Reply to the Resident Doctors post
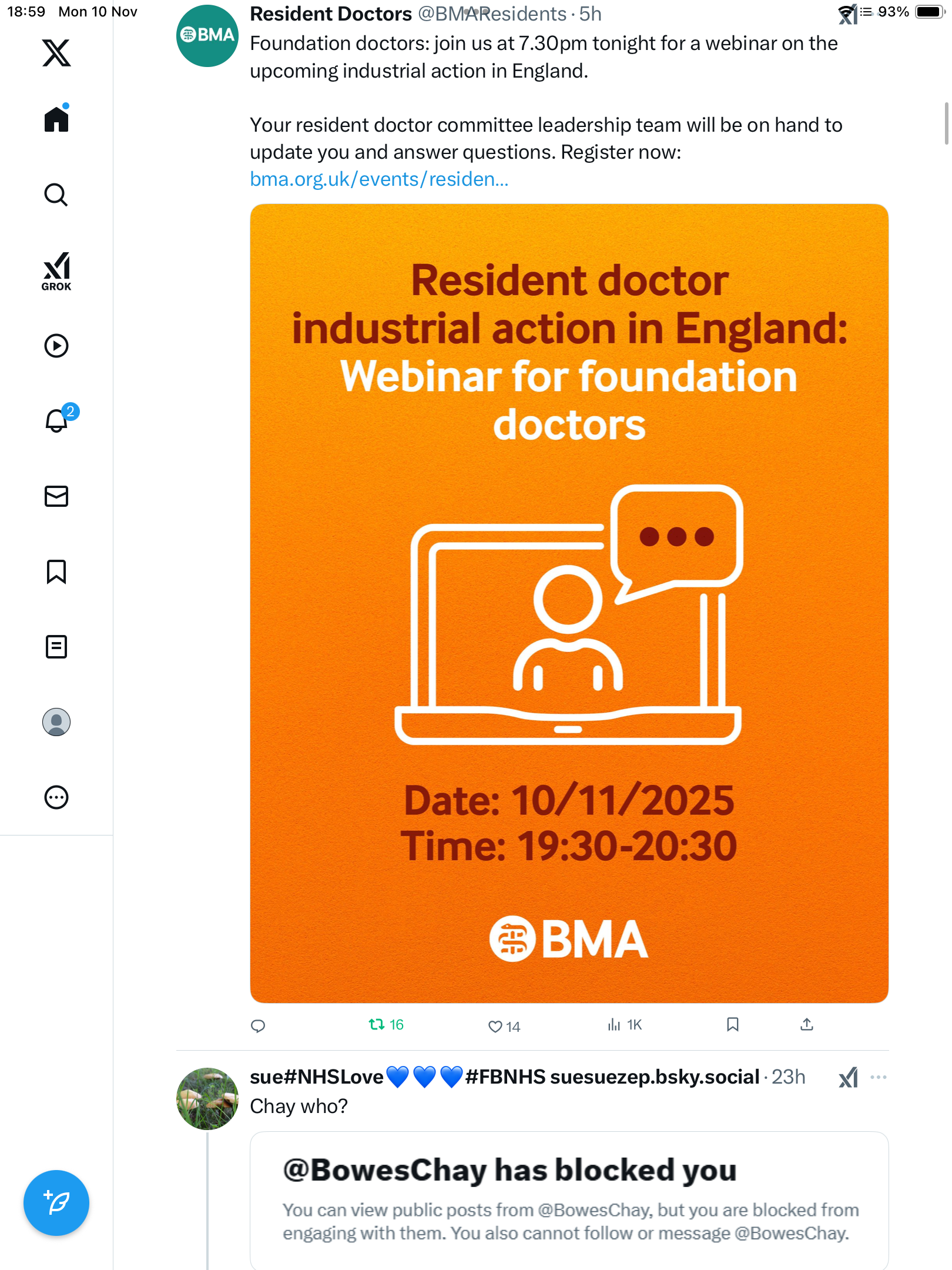The image size is (952, 1270). point(258,1026)
